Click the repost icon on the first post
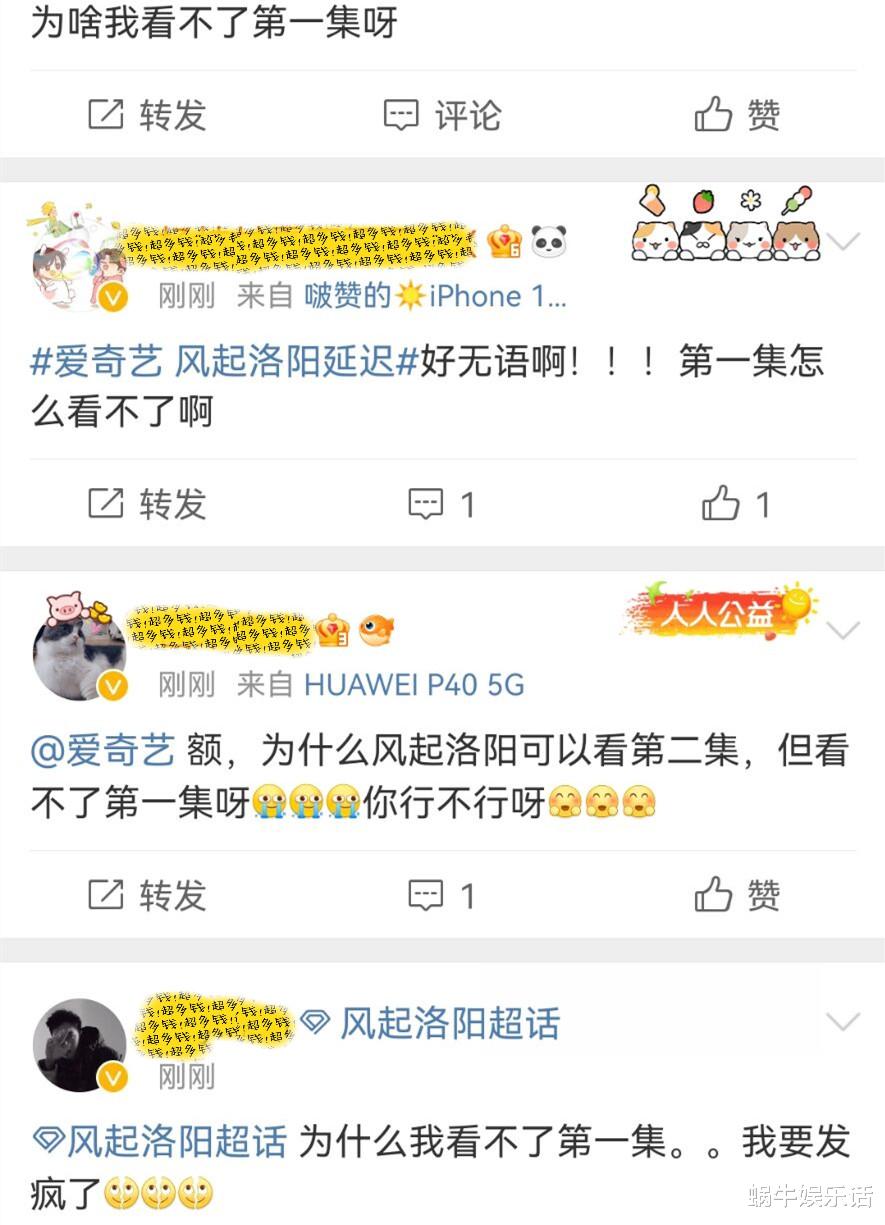 [x=145, y=115]
